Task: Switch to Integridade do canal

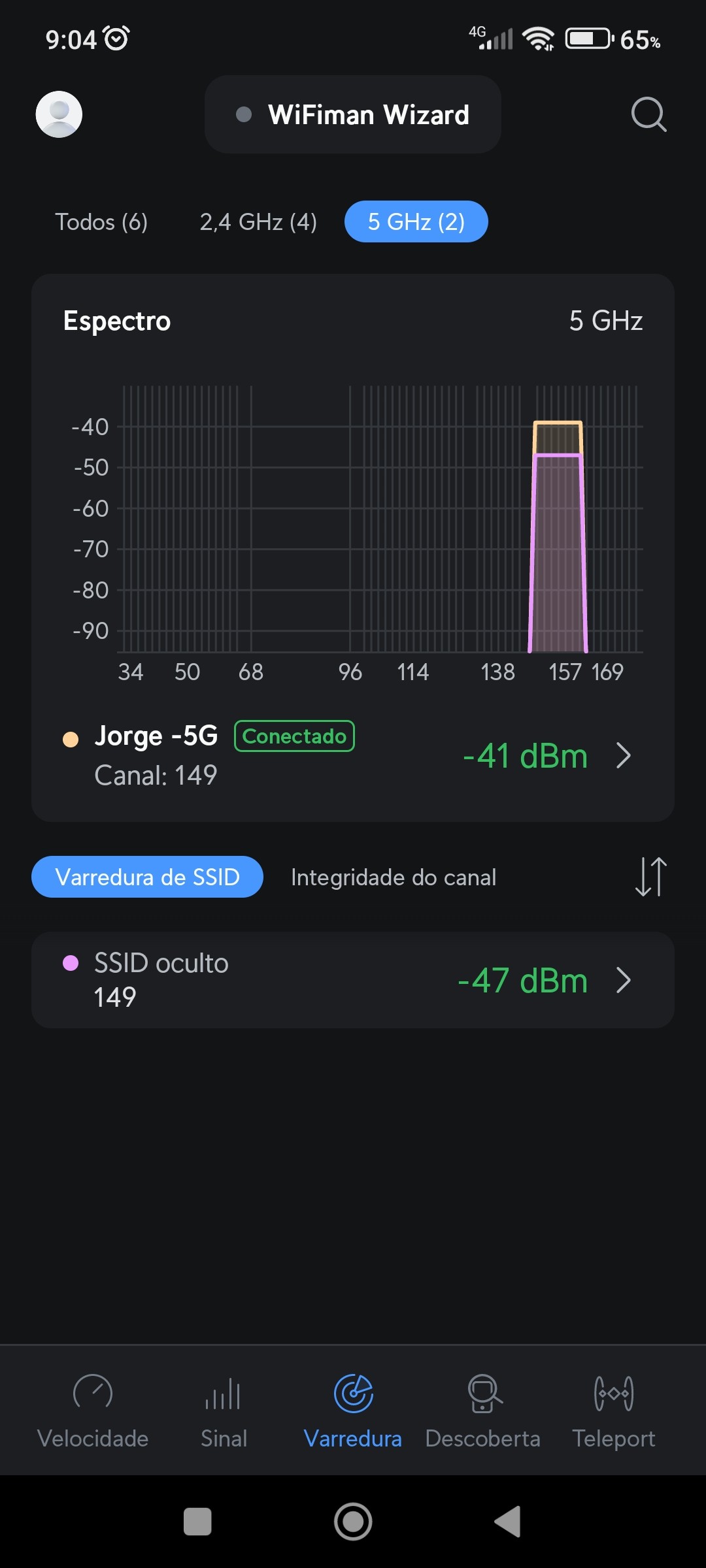Action: pyautogui.click(x=394, y=877)
